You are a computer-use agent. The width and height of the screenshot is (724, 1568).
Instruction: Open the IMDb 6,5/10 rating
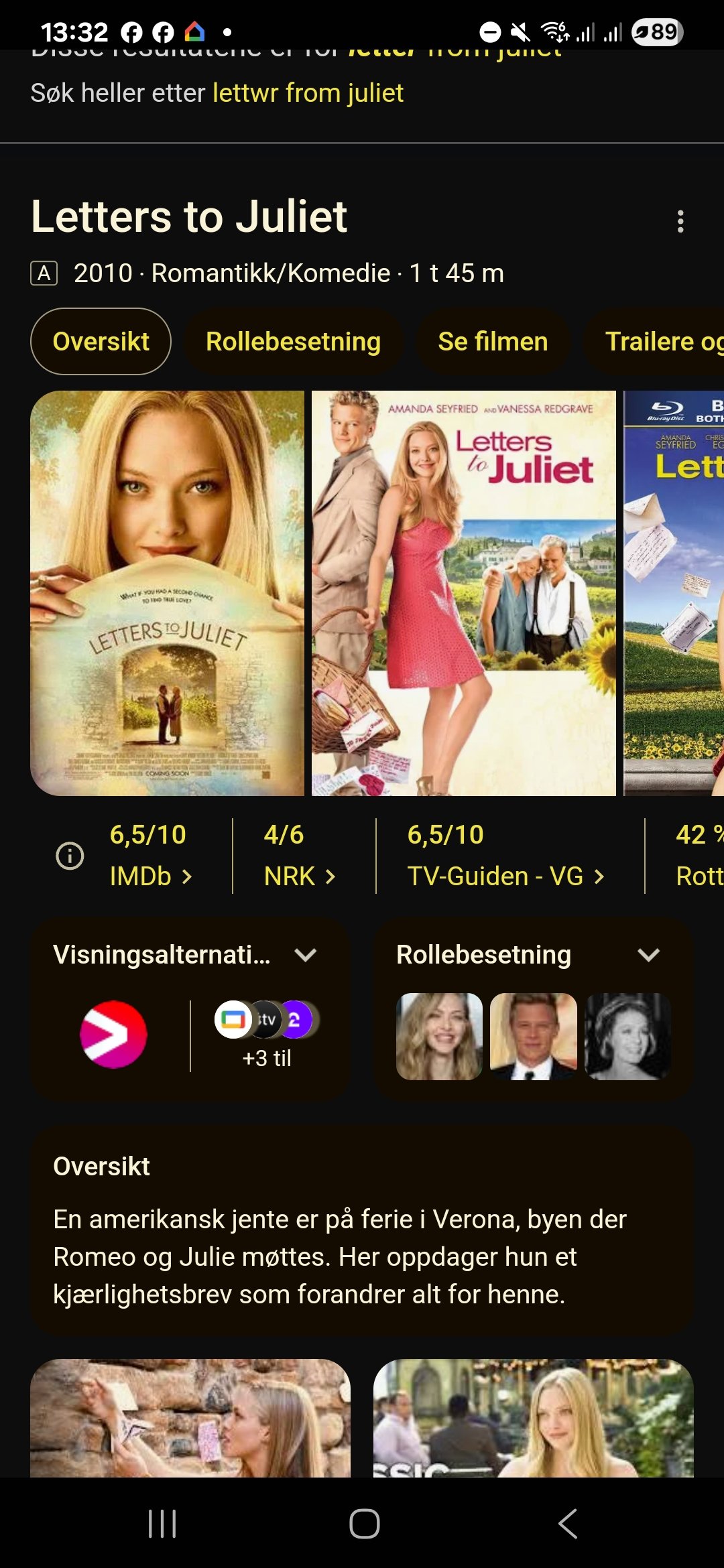(151, 855)
